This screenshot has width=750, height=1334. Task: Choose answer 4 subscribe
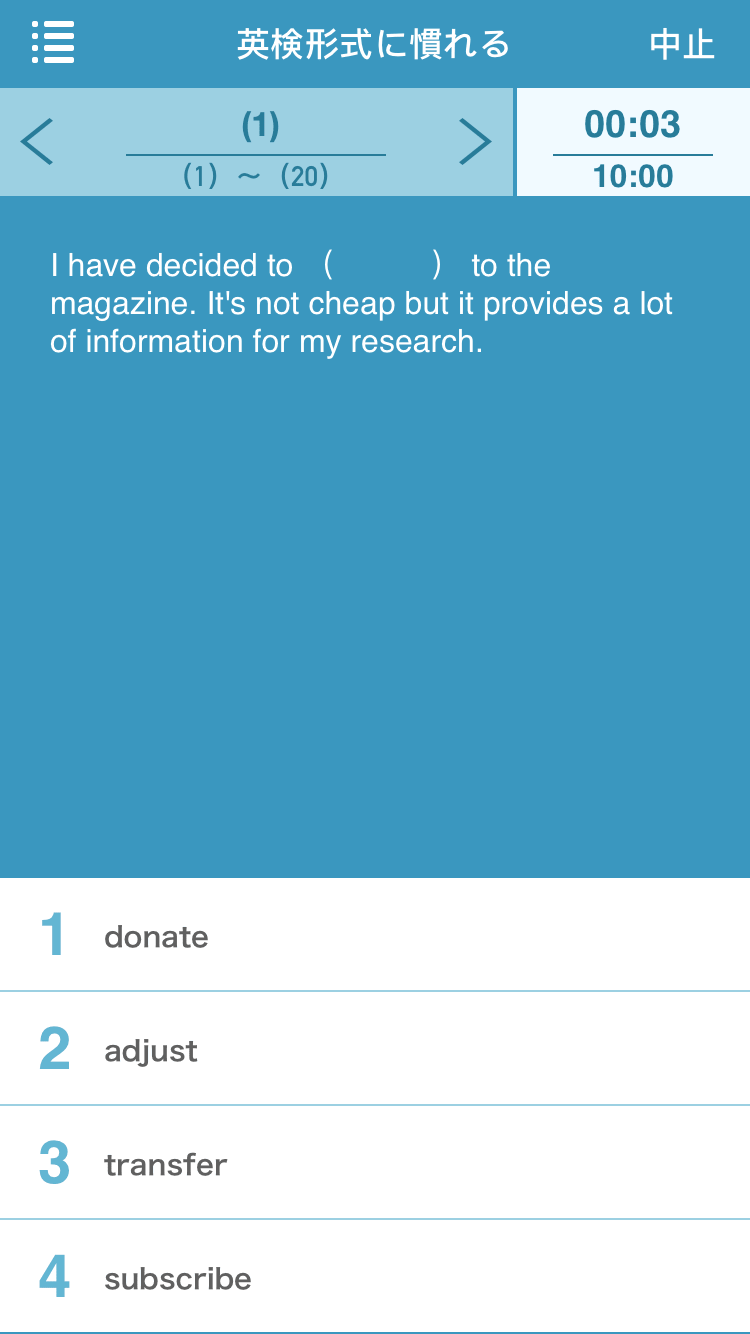pos(375,1277)
